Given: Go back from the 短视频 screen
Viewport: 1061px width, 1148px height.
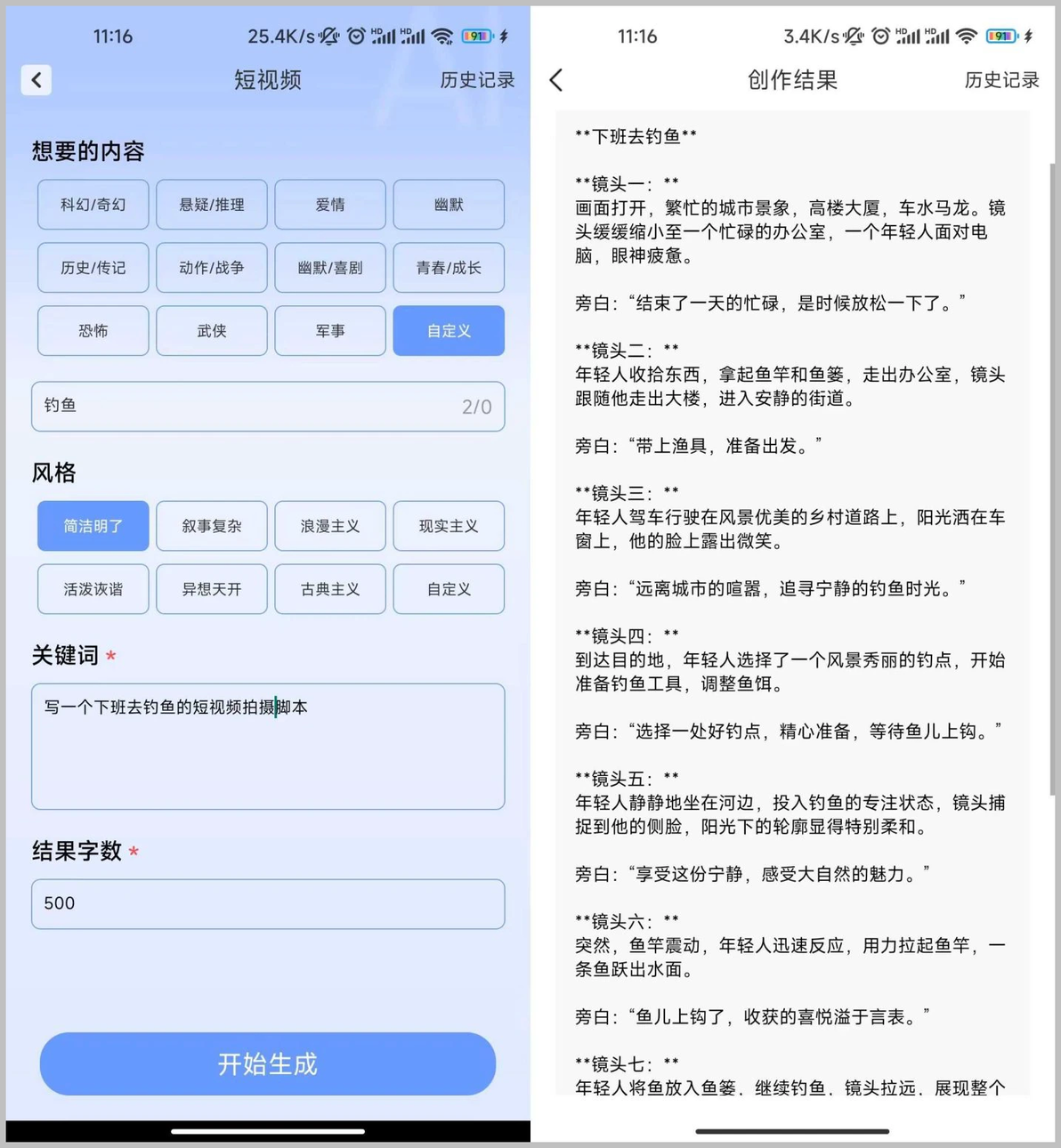Looking at the screenshot, I should point(36,80).
